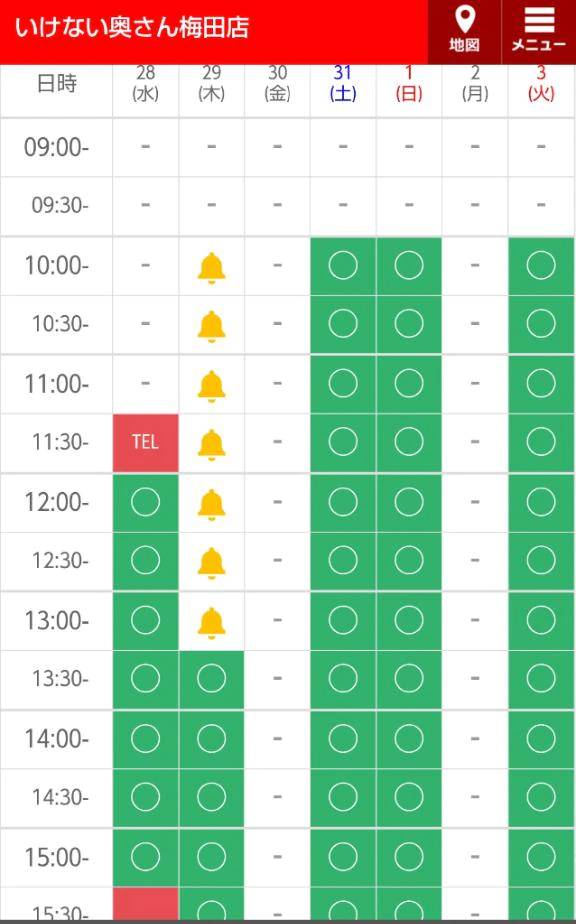
Task: Choose the 14:30 slot on 28(水)
Action: pyautogui.click(x=146, y=798)
